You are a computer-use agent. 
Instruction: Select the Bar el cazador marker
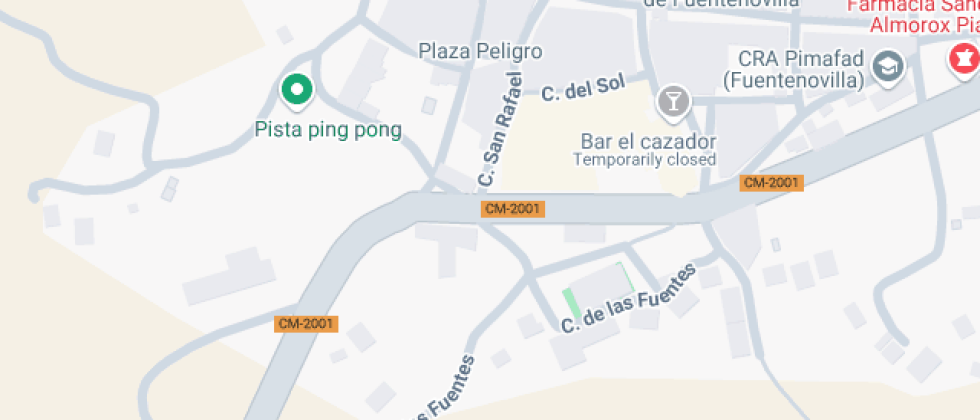[x=673, y=101]
